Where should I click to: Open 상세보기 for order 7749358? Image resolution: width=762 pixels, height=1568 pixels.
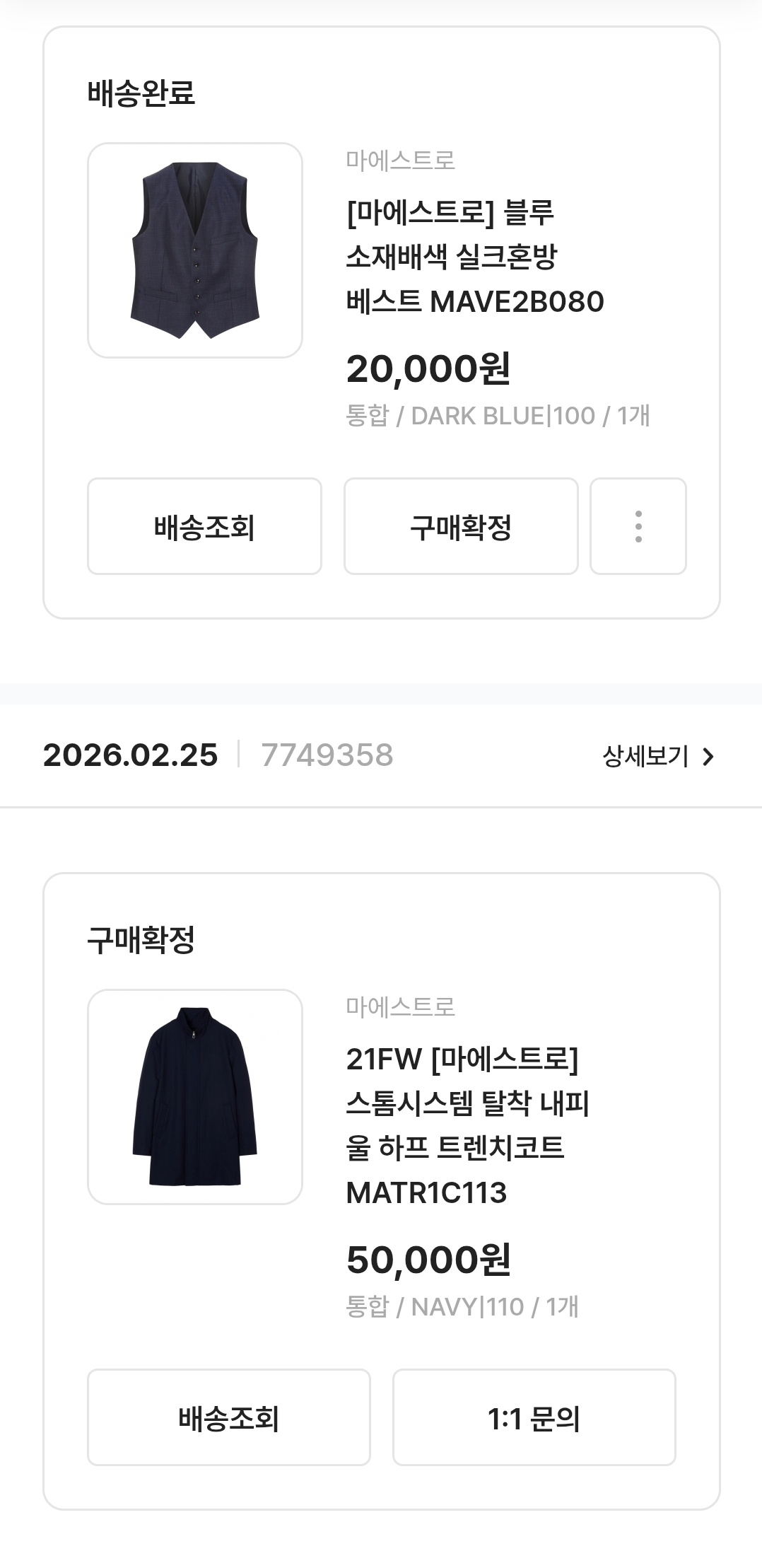tap(658, 756)
